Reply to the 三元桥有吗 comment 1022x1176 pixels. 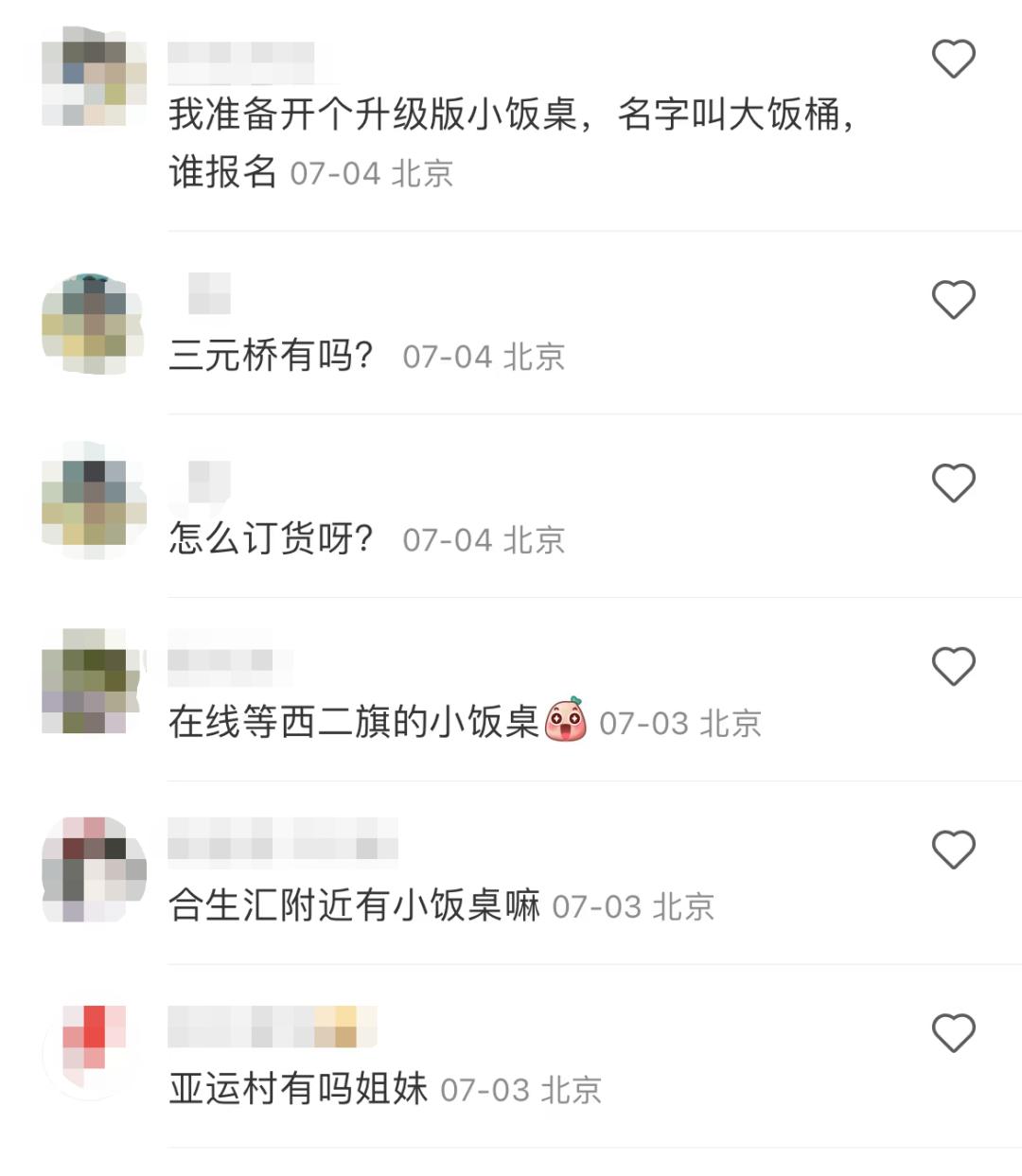tap(271, 357)
